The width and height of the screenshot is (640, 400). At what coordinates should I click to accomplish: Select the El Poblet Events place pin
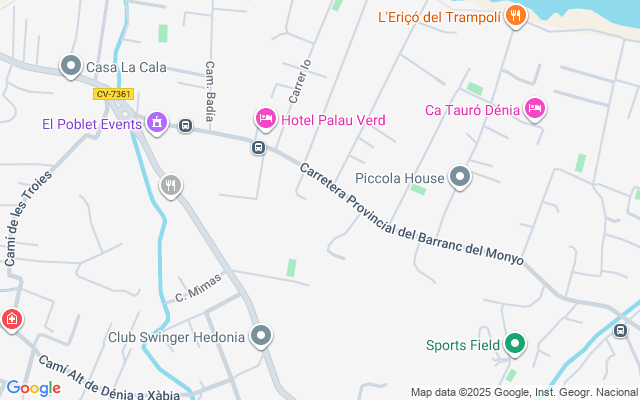156,124
